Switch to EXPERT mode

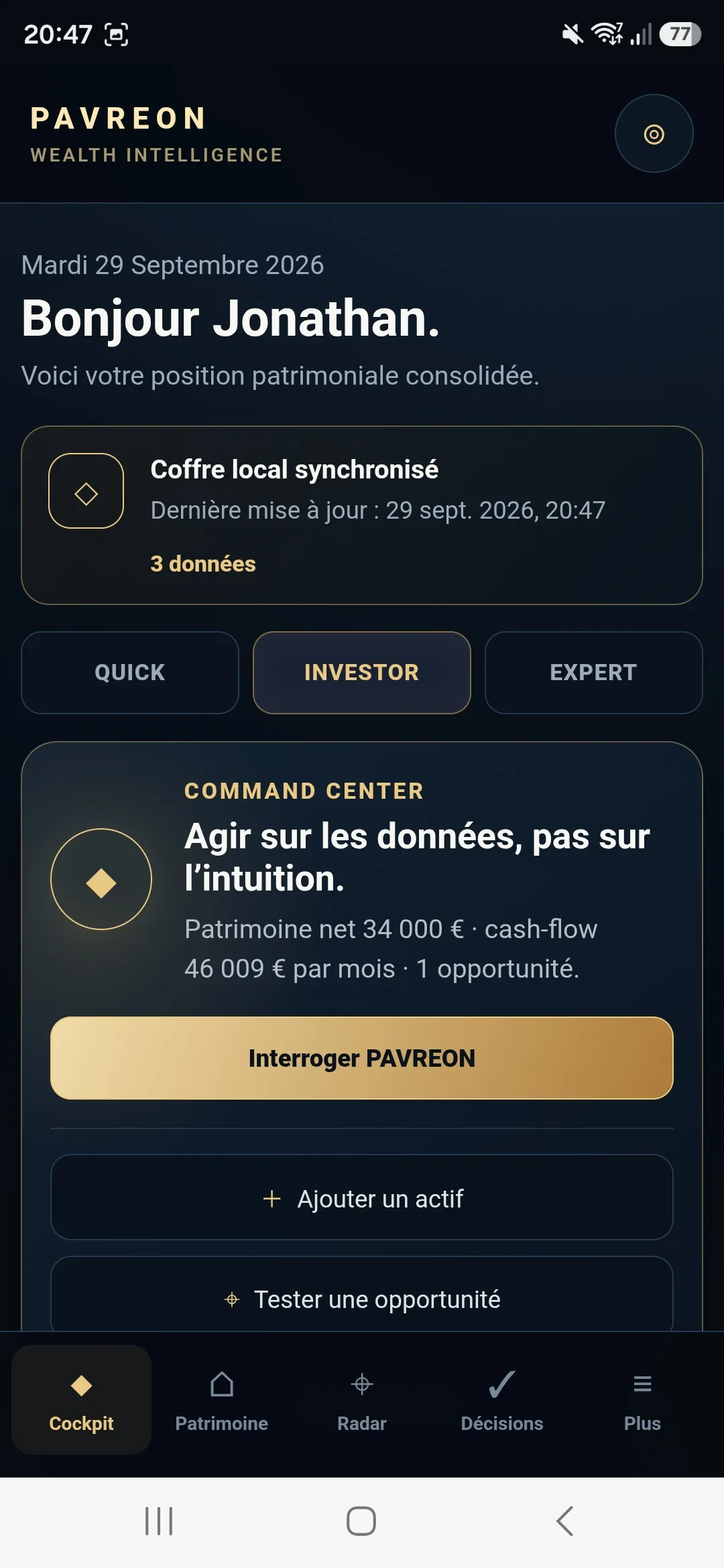click(594, 673)
